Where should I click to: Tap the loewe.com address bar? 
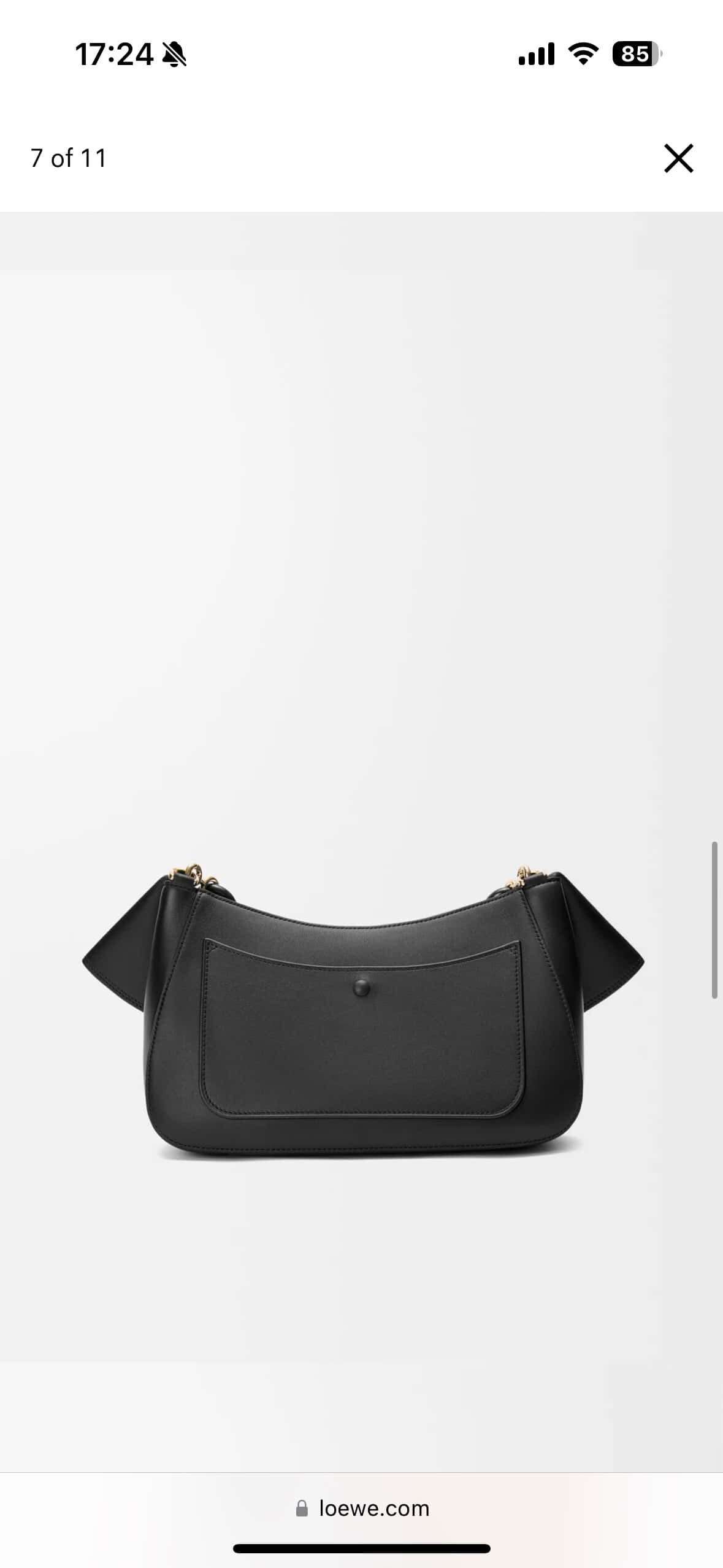[x=362, y=1508]
